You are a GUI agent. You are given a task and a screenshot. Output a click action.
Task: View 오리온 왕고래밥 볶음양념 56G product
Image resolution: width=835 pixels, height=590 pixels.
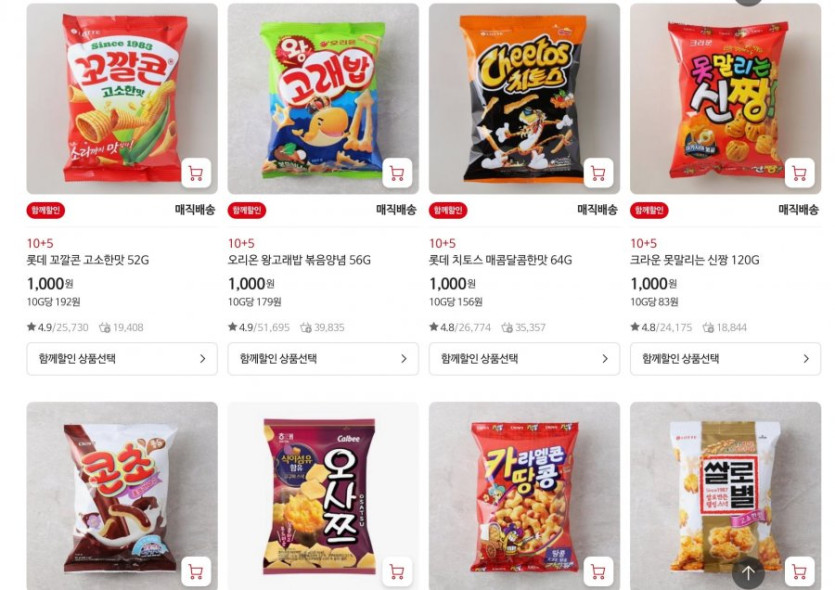(x=299, y=260)
